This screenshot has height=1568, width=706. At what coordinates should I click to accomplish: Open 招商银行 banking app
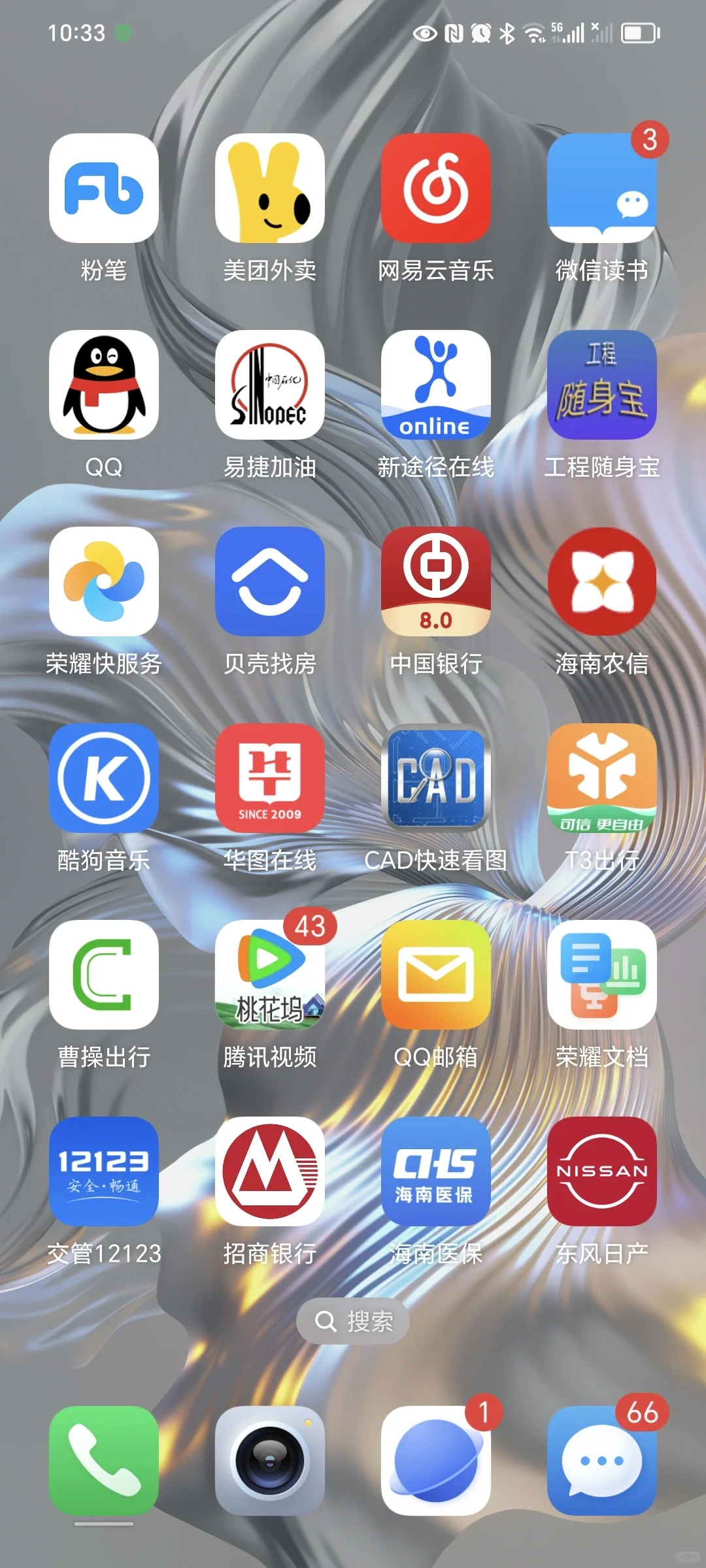(x=269, y=1171)
